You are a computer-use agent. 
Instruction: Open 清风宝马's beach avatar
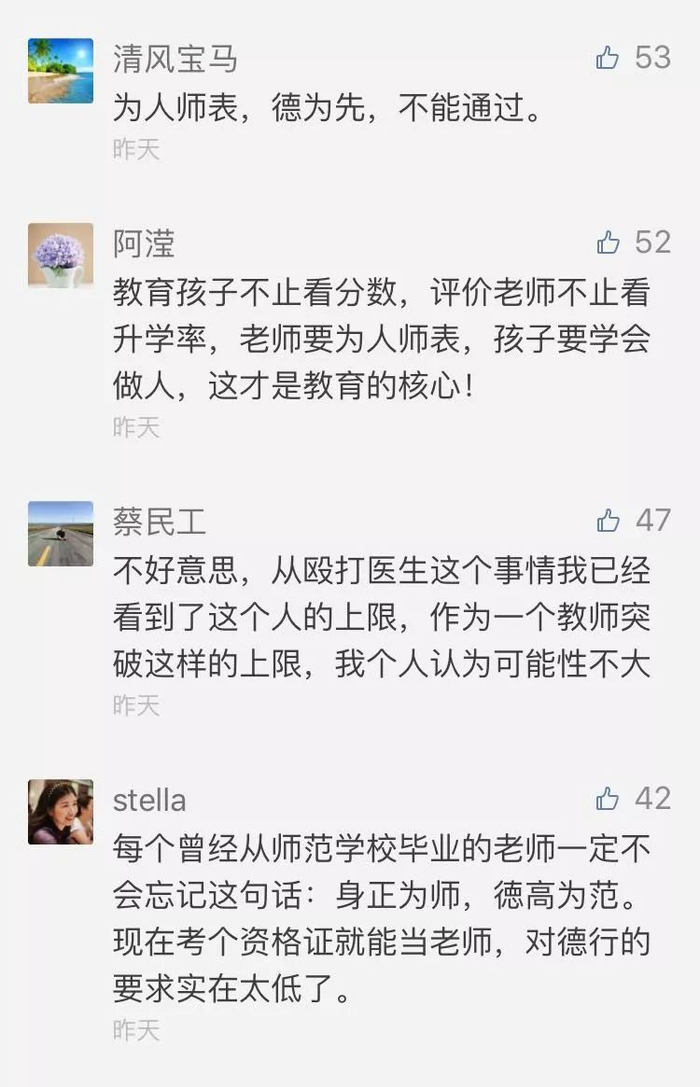60,71
